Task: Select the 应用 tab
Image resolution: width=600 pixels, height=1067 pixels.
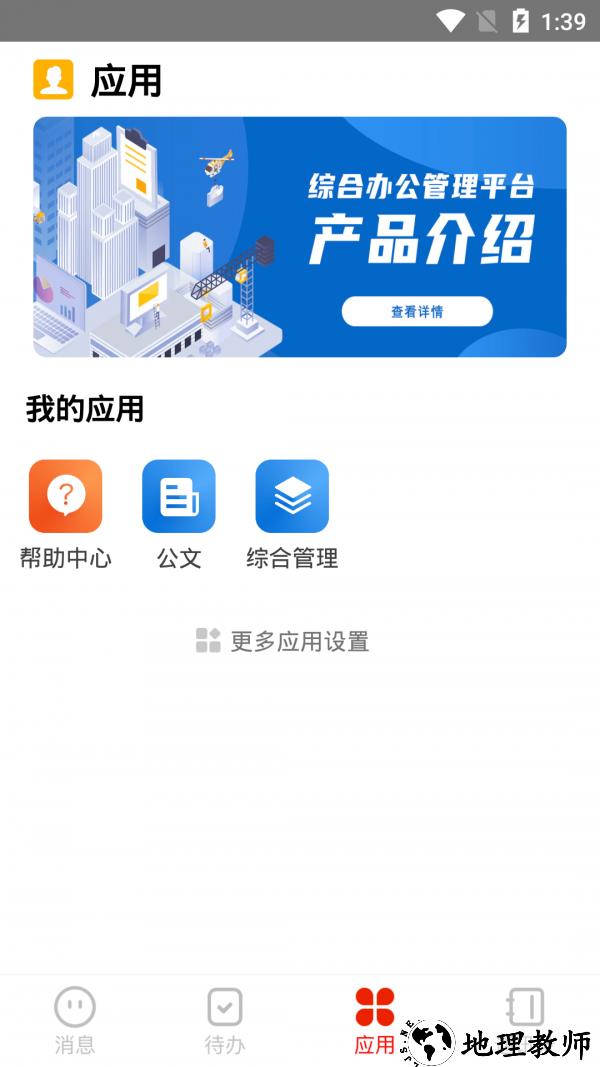Action: tap(375, 1020)
